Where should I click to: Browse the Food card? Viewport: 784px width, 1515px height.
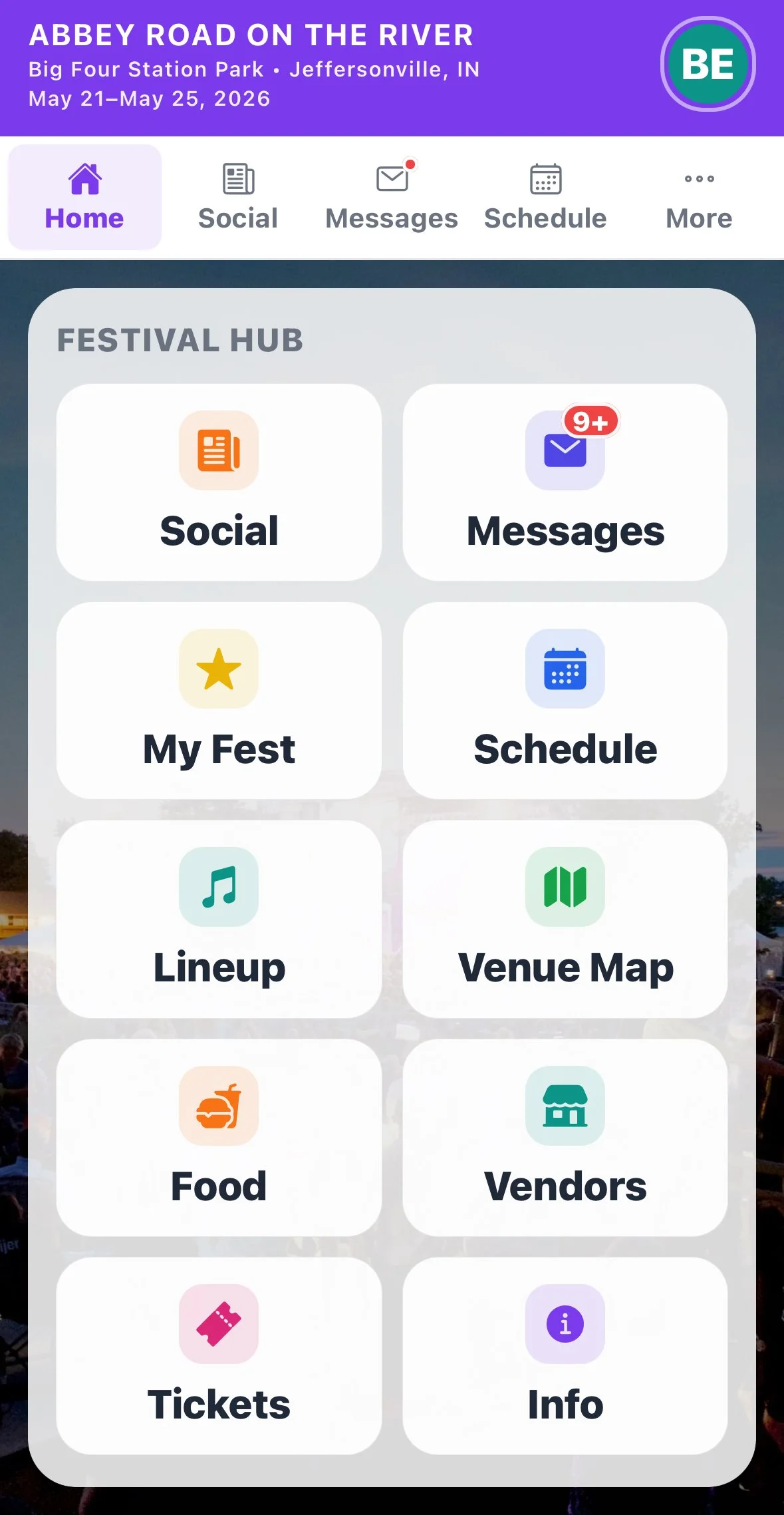219,1138
